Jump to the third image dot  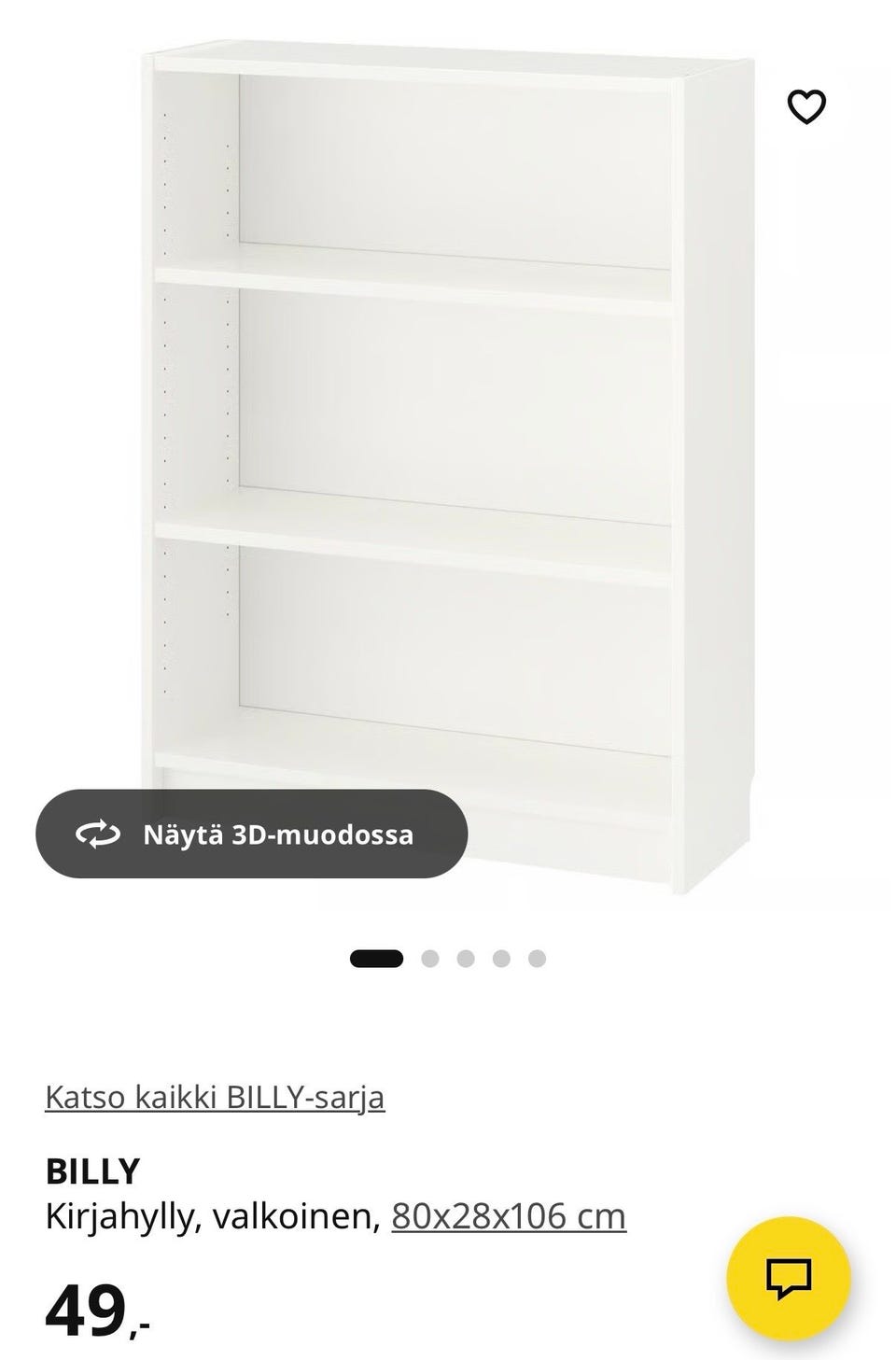coord(465,956)
